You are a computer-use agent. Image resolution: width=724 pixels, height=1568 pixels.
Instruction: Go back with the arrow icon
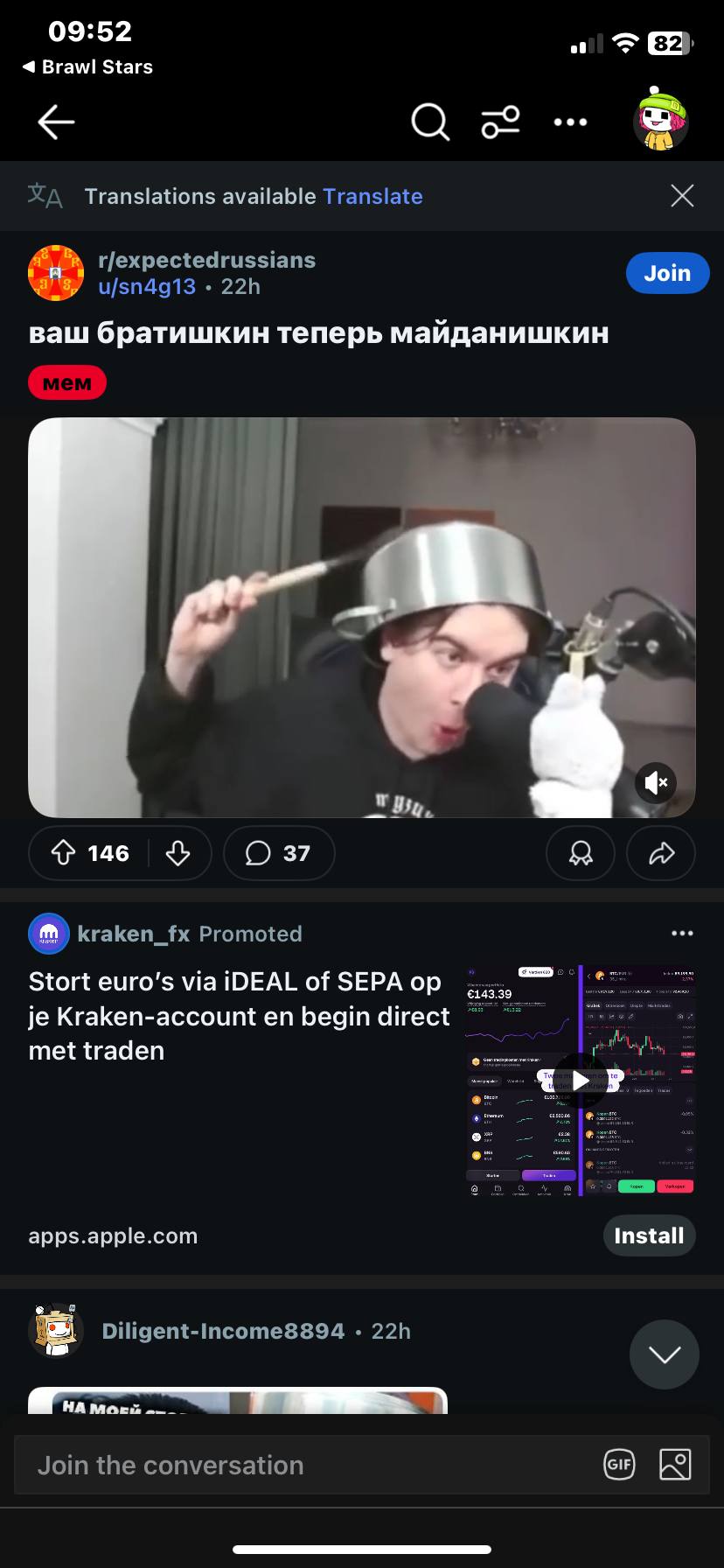[x=56, y=122]
